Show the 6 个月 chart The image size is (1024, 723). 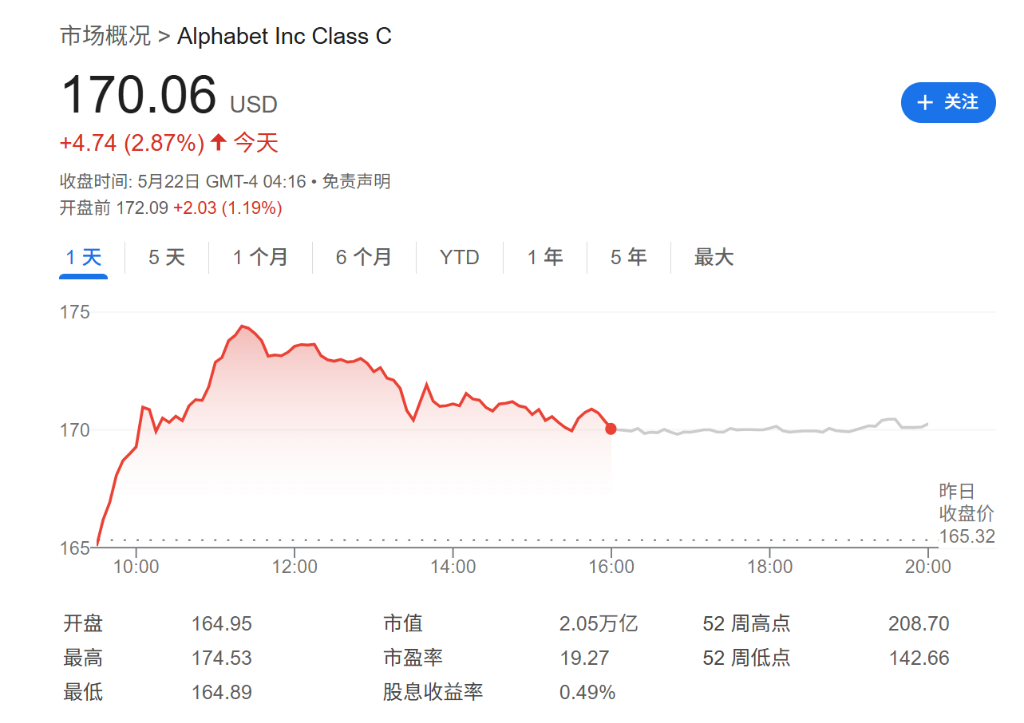(x=363, y=257)
